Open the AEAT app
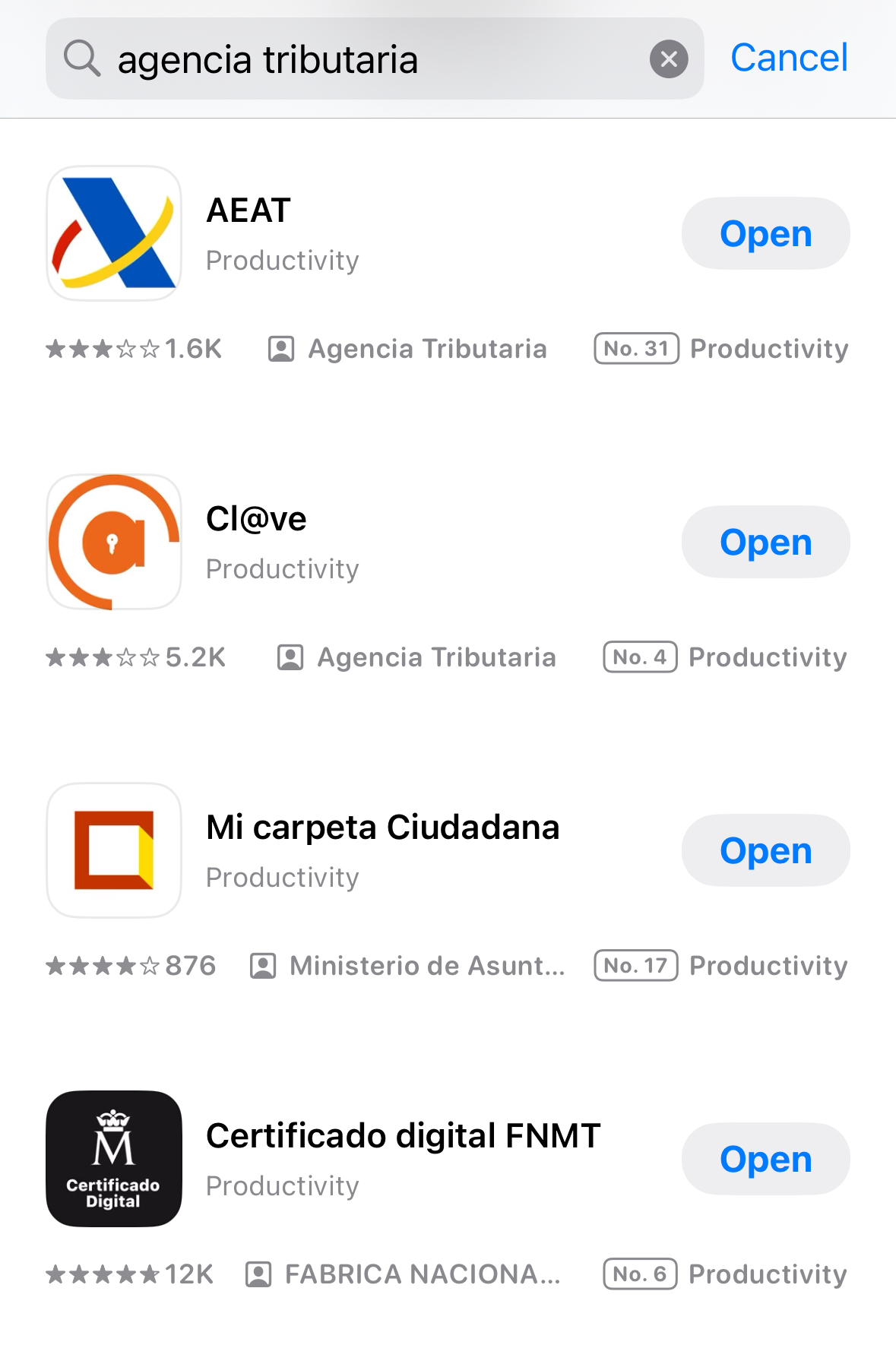This screenshot has width=896, height=1345. (765, 233)
